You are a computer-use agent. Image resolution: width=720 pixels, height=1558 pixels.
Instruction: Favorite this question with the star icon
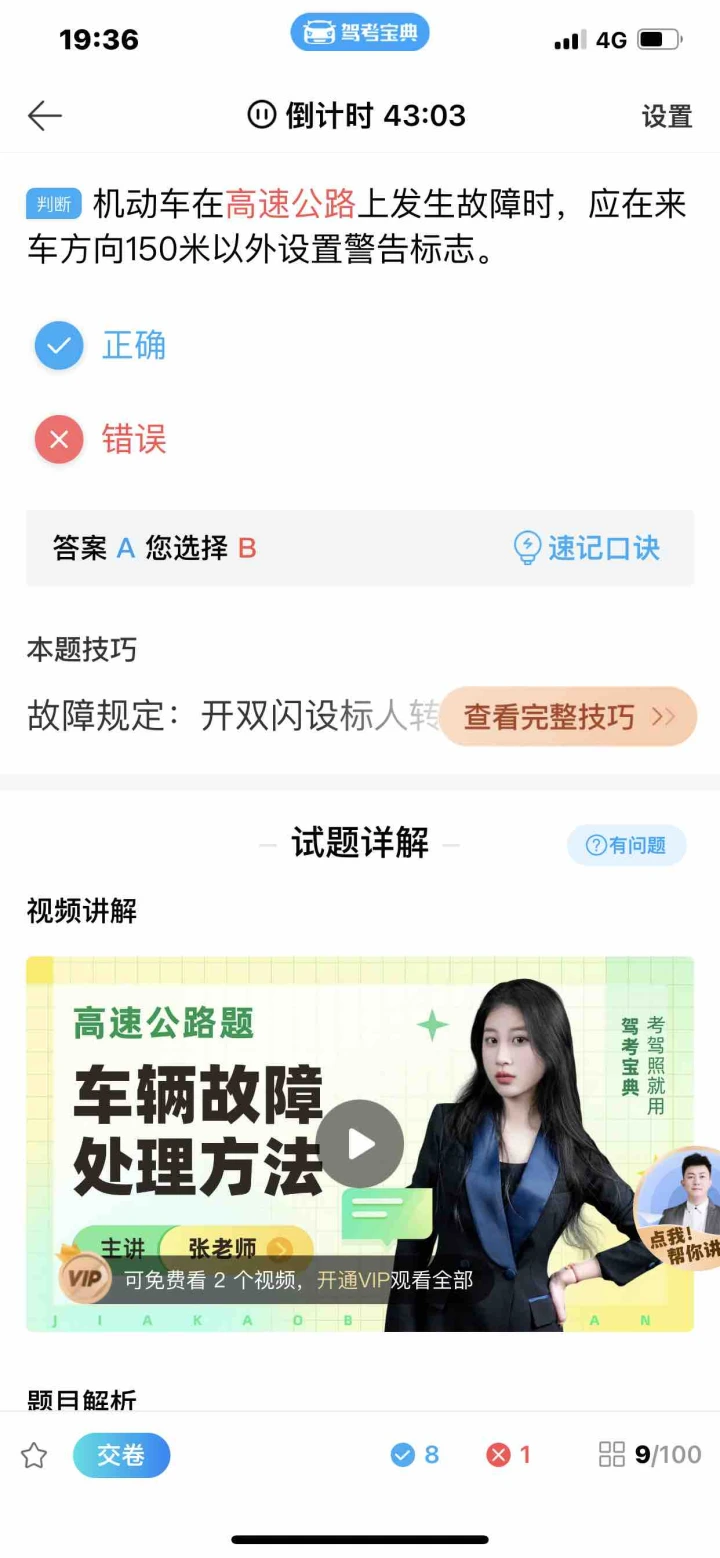34,1455
